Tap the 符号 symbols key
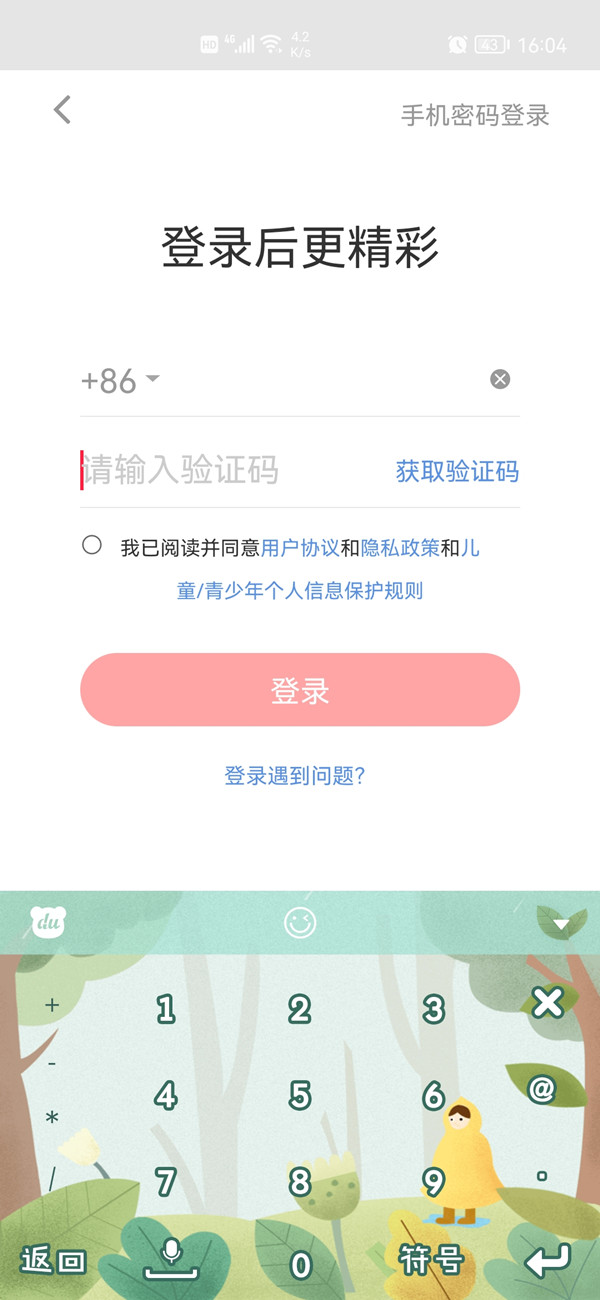 (431, 1260)
